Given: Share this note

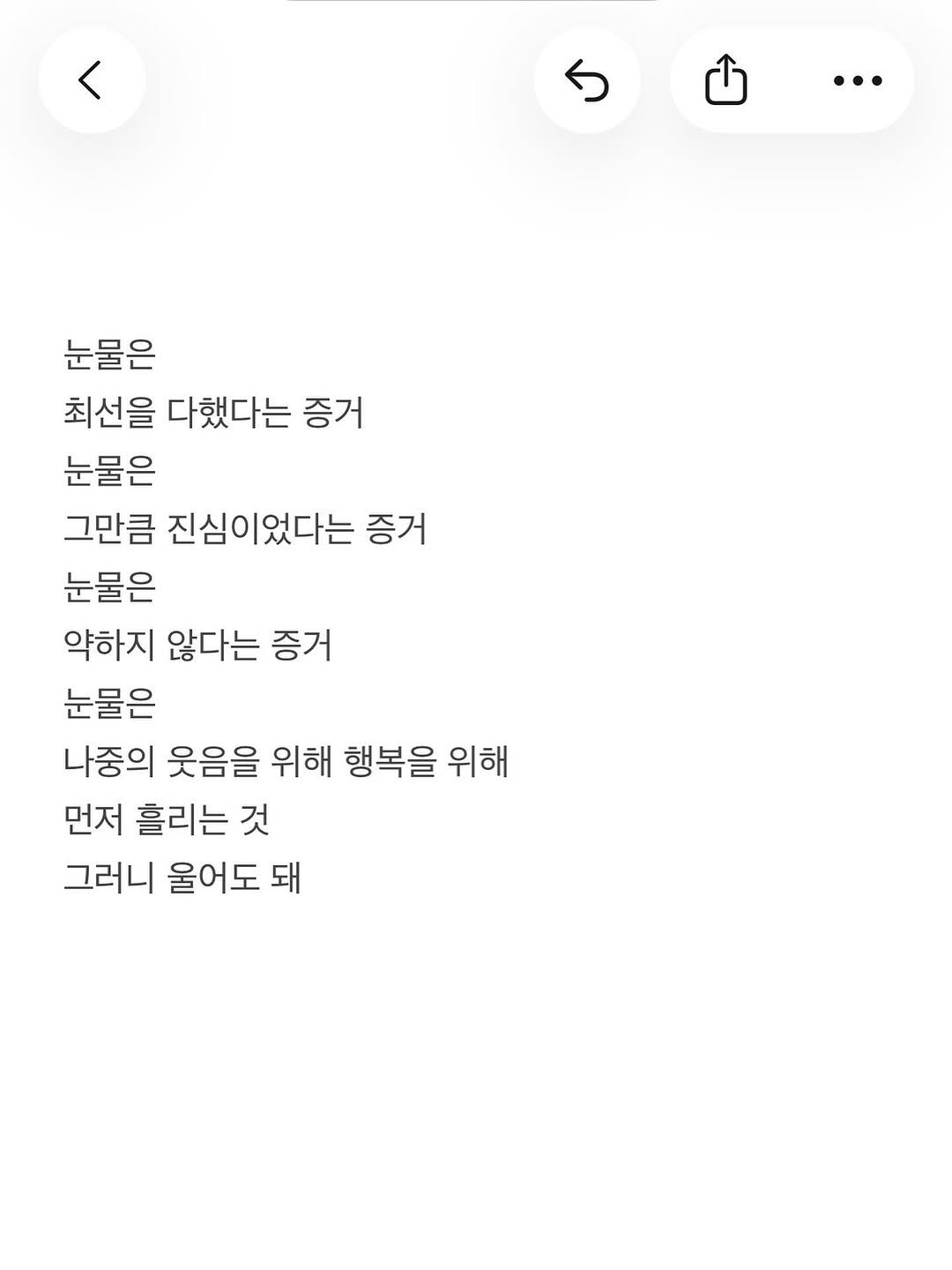Looking at the screenshot, I should (x=726, y=80).
